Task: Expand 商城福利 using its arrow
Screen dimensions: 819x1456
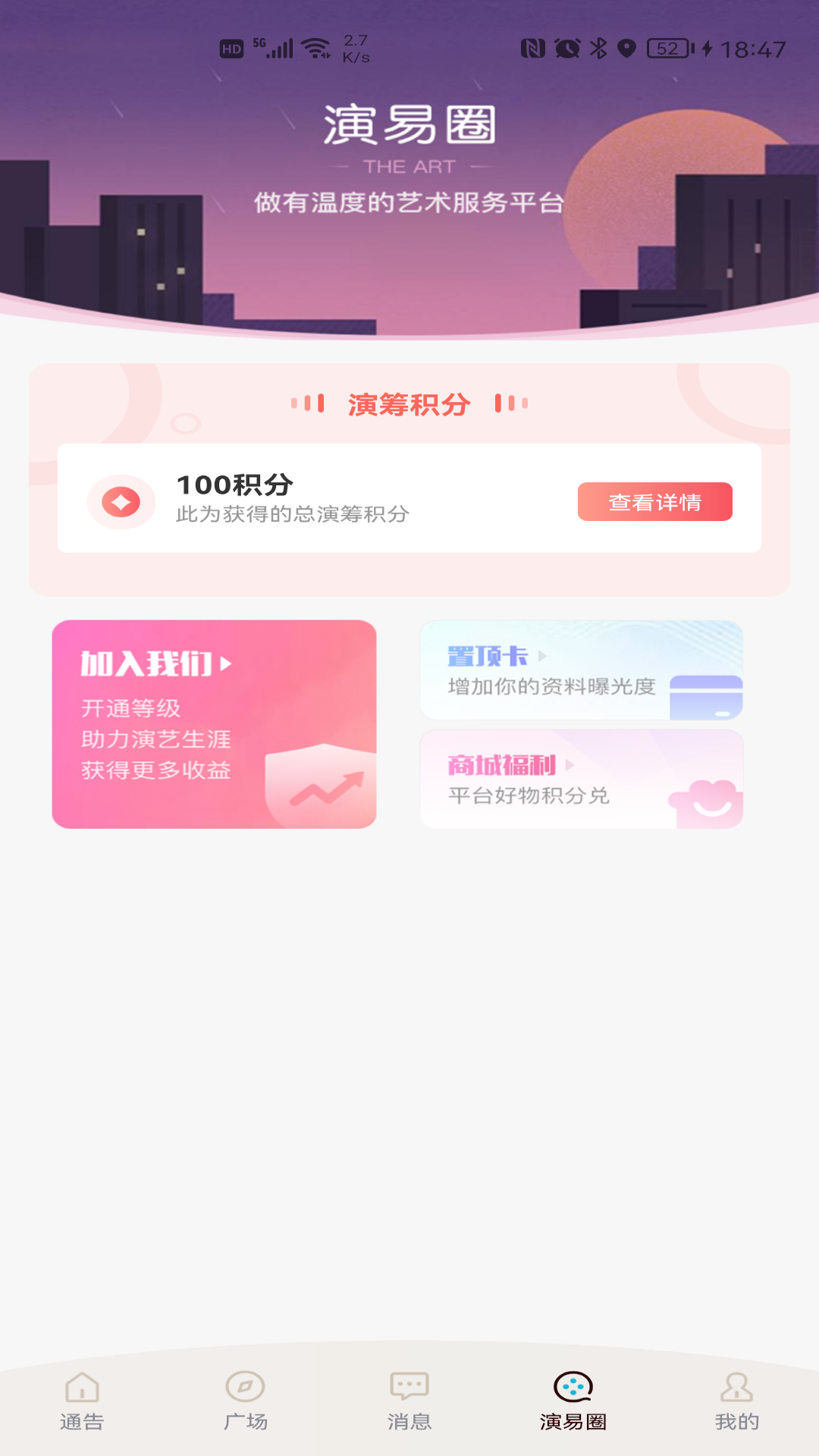Action: click(x=570, y=764)
